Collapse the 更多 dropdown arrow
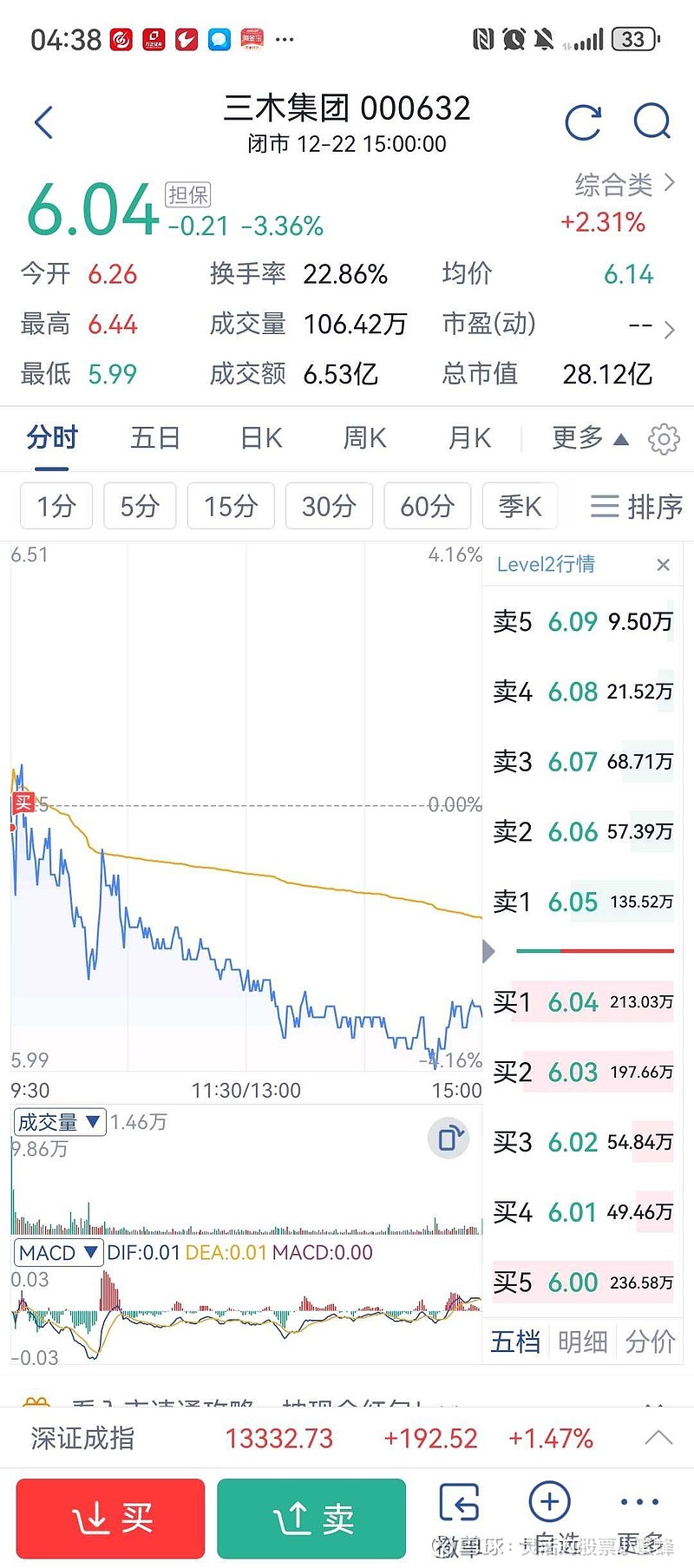Screen dimensions: 694x1568 (x=621, y=438)
